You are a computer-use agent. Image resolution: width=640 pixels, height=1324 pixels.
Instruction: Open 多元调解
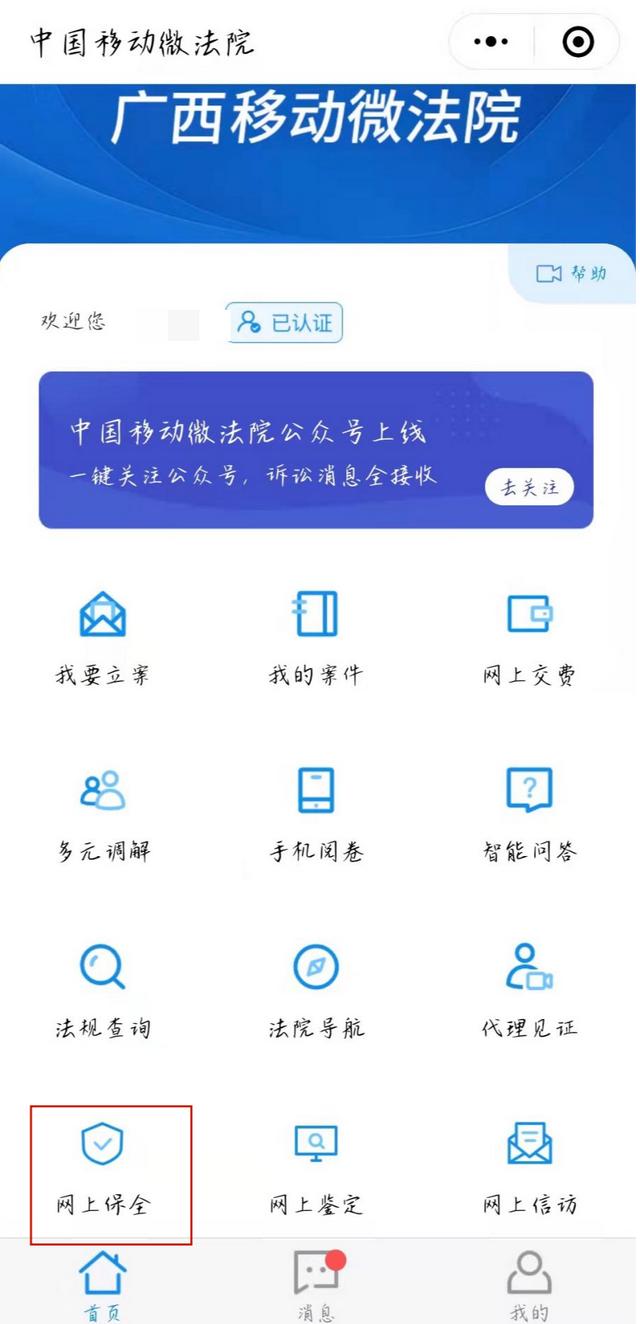coord(103,813)
